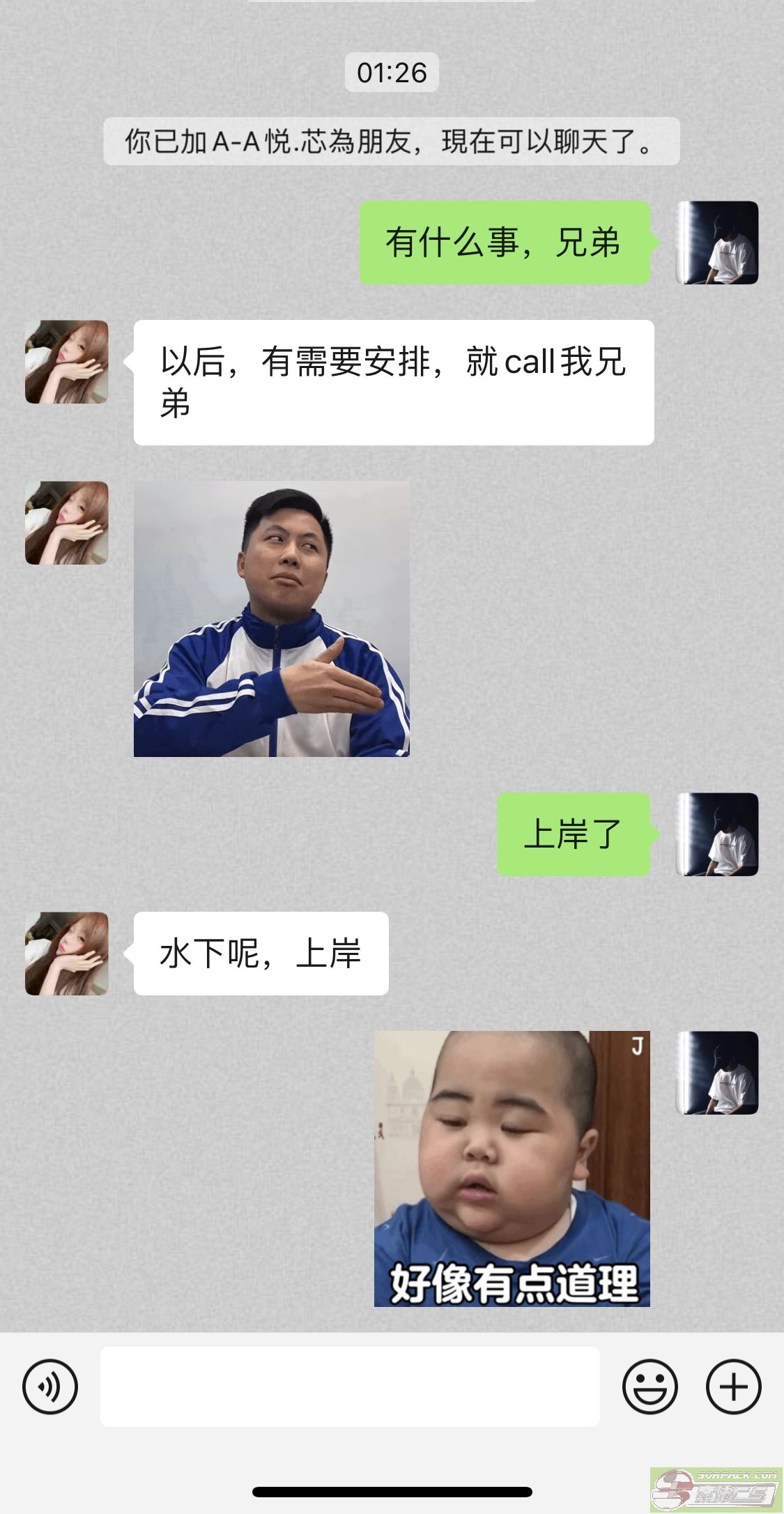Open the plus attachments menu
Viewport: 784px width, 1514px height.
coord(733,1386)
